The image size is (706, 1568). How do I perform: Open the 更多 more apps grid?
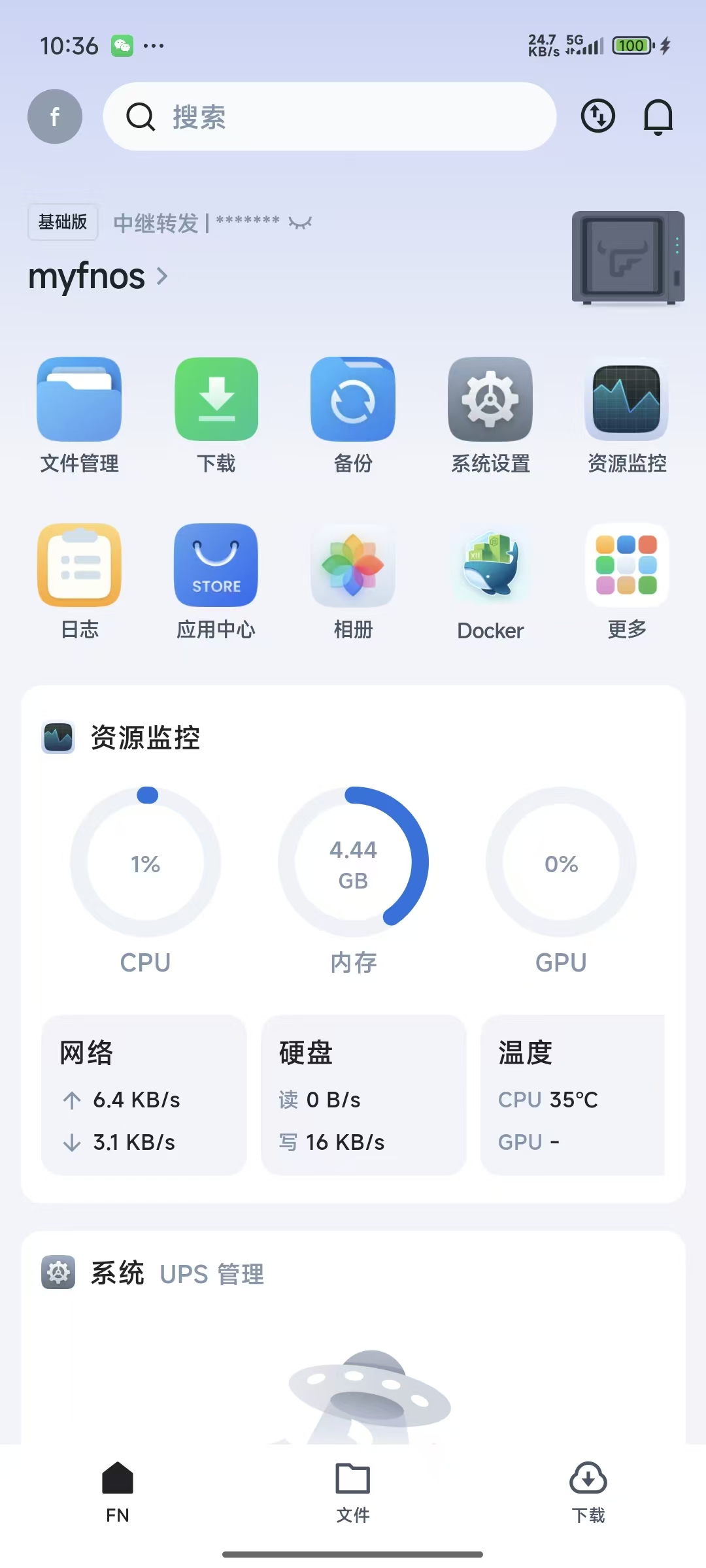click(x=626, y=581)
